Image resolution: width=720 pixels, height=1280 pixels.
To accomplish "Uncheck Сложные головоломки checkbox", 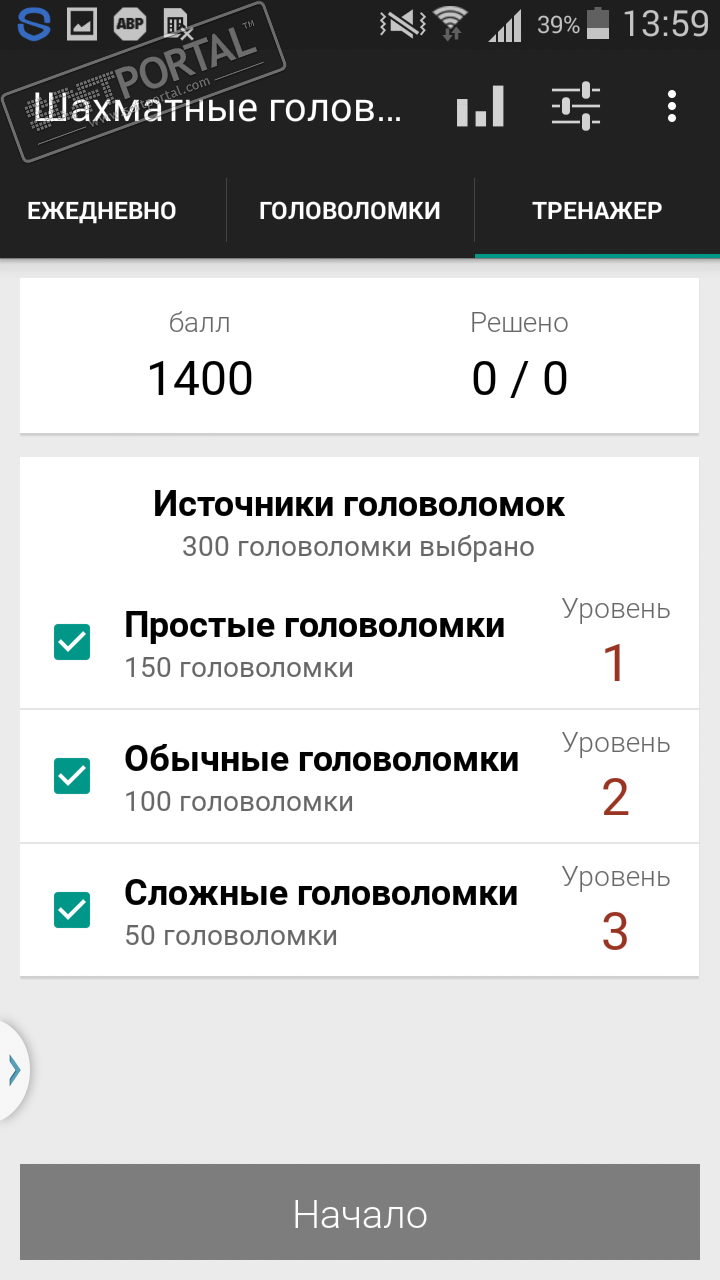I will tap(72, 910).
